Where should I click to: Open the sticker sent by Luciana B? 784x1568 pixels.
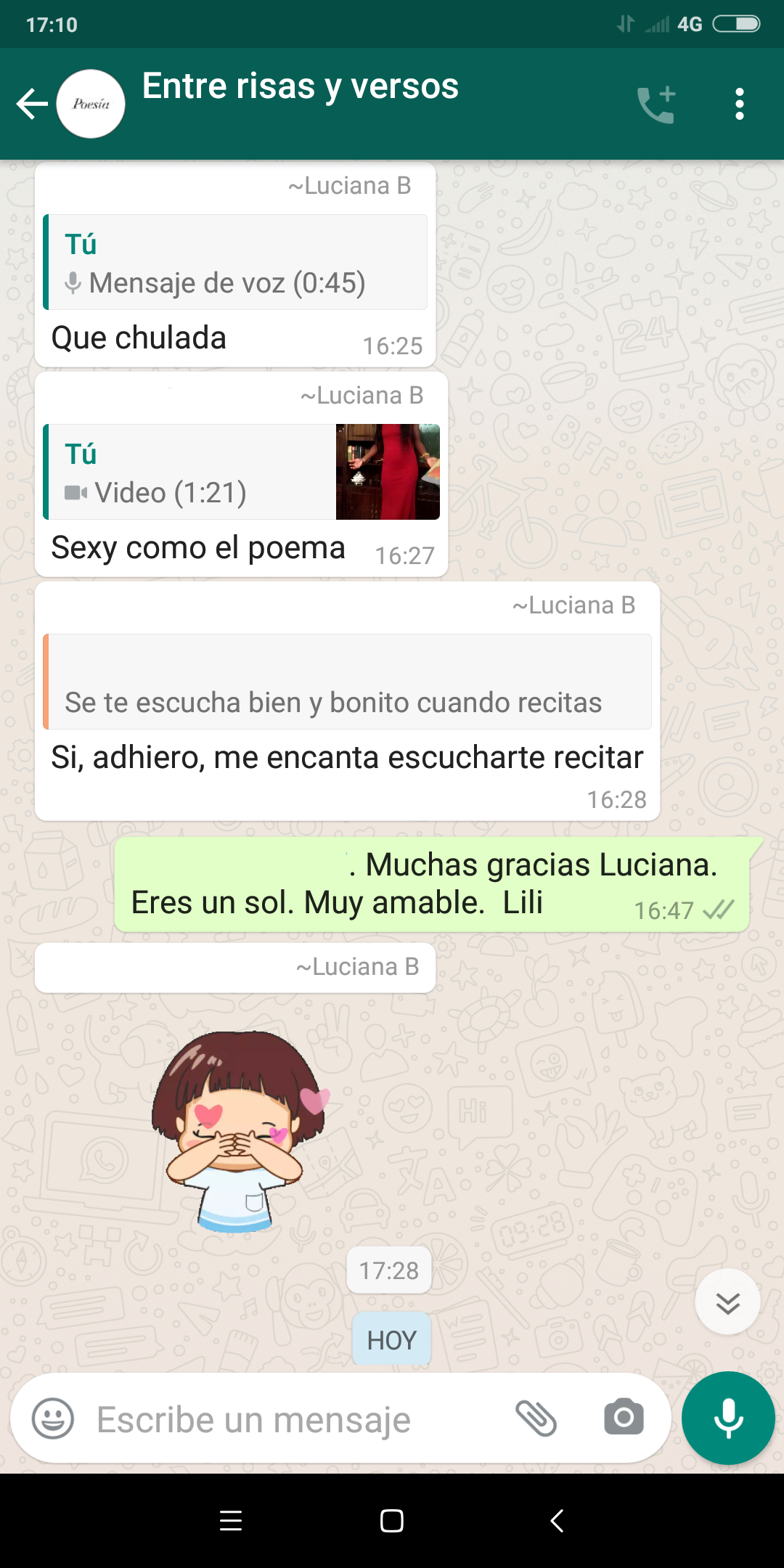tap(240, 1131)
